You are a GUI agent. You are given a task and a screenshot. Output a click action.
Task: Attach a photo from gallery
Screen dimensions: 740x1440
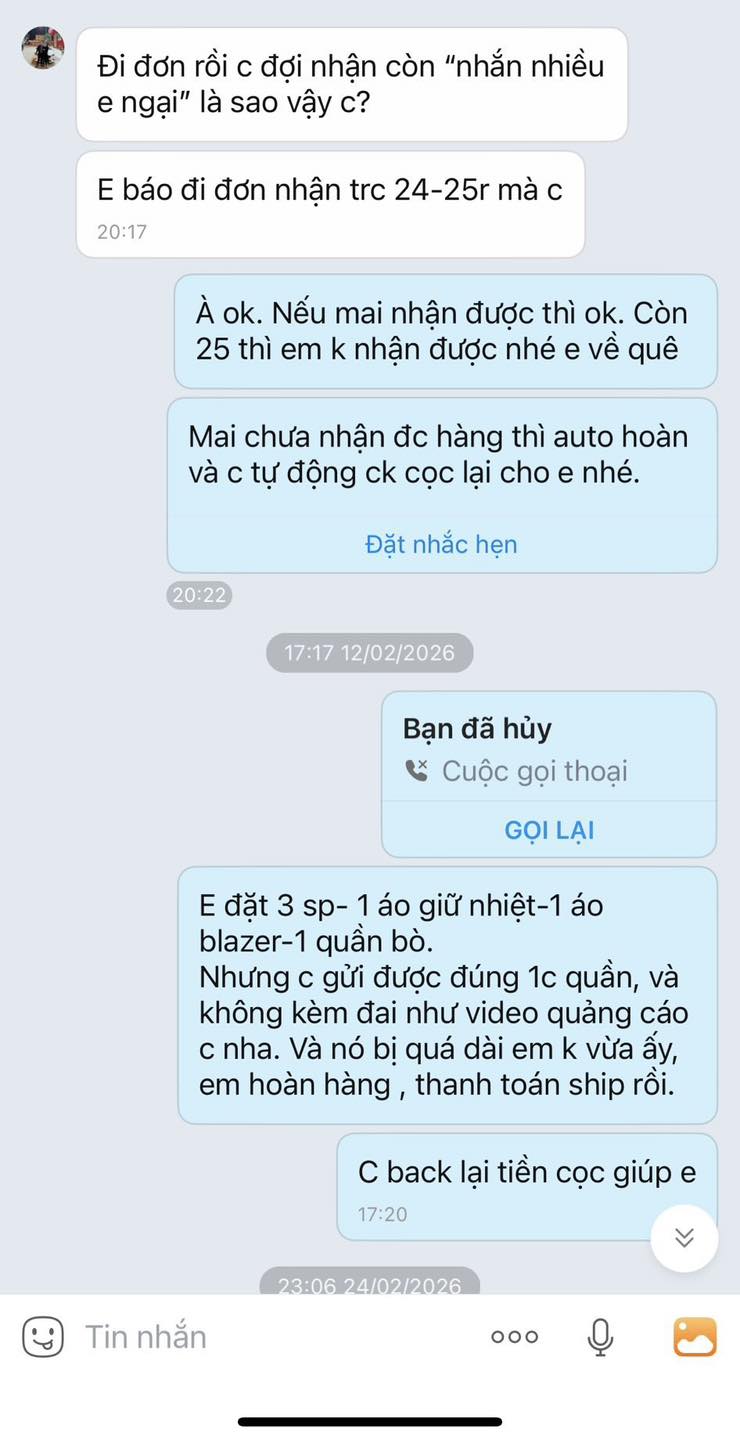(x=695, y=1337)
